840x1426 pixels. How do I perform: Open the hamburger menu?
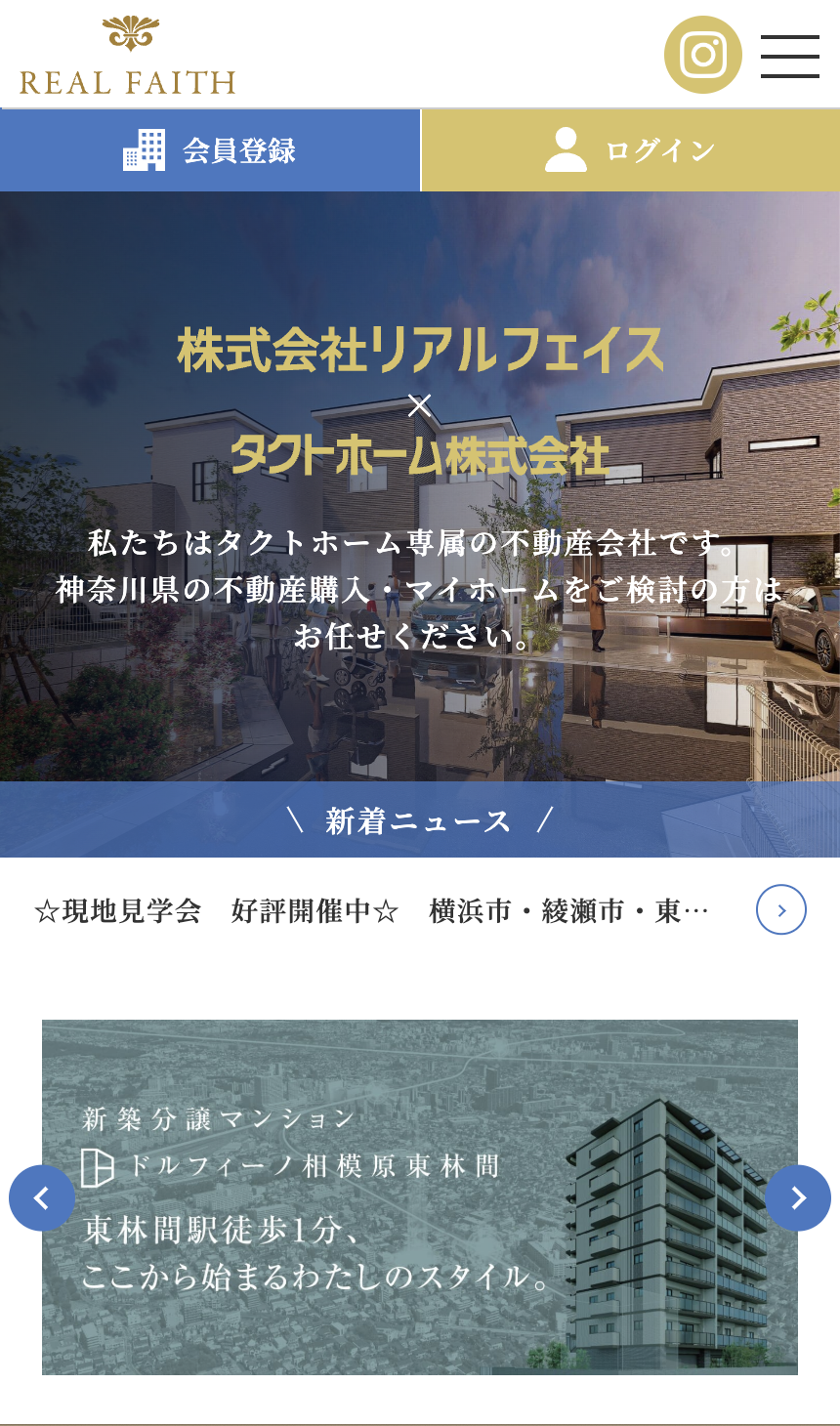789,56
